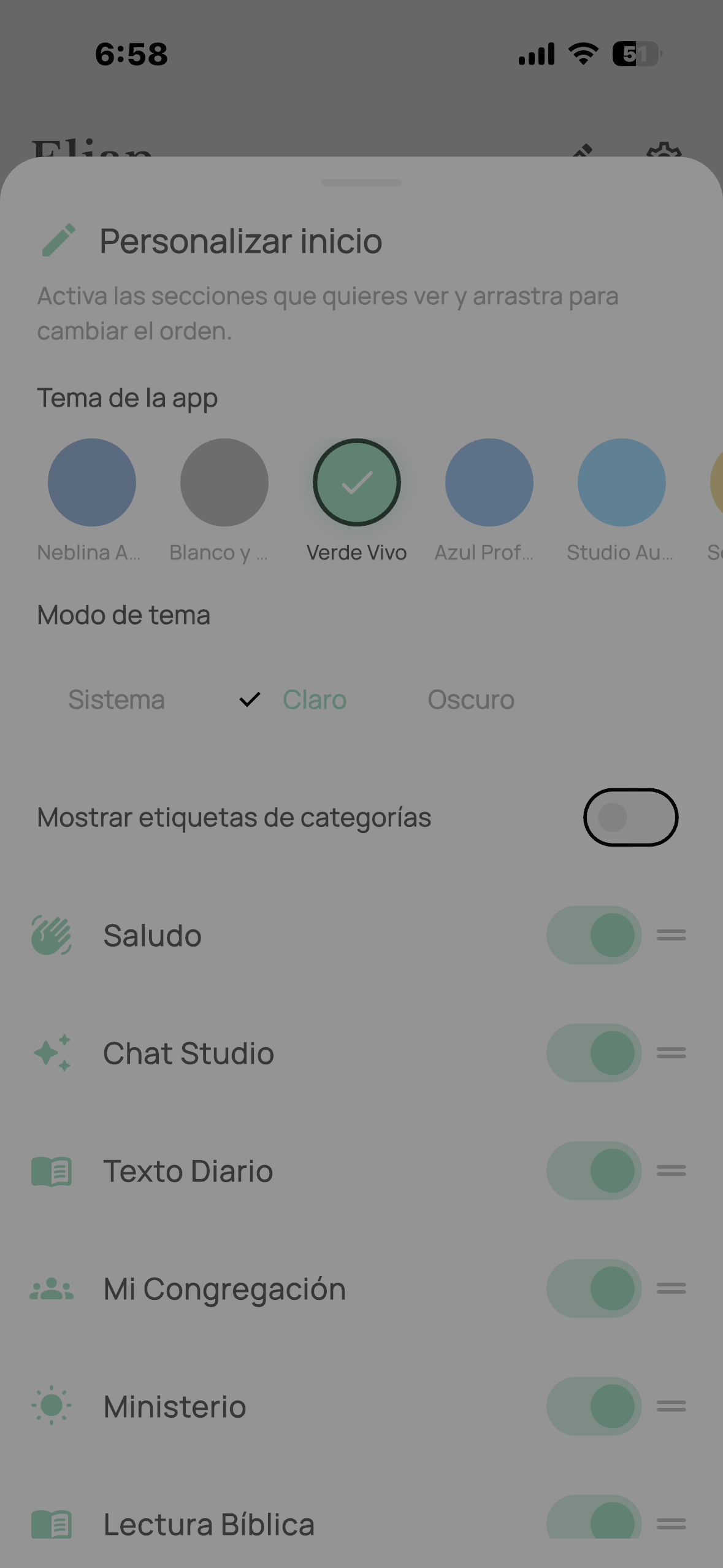Toggle off Texto Diario
This screenshot has height=1568, width=723.
pyautogui.click(x=594, y=1170)
